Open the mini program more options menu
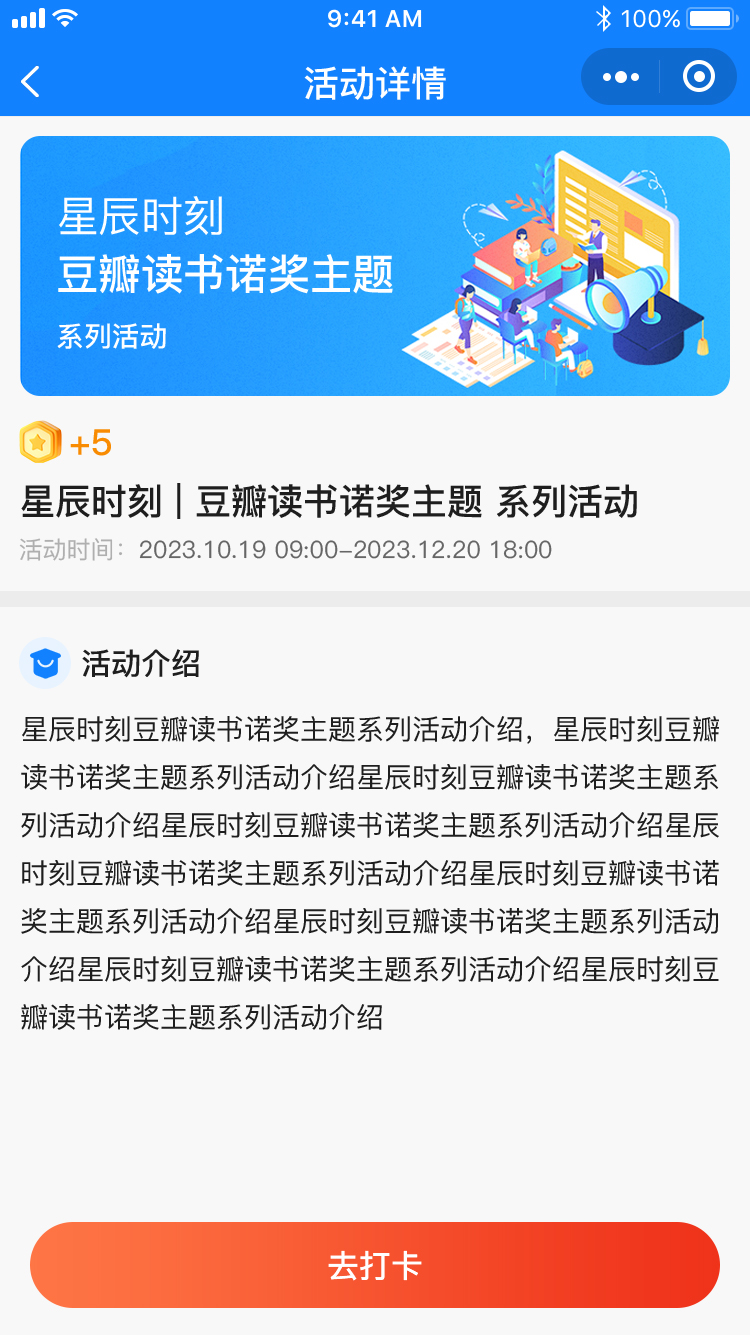The width and height of the screenshot is (750, 1335). [621, 77]
